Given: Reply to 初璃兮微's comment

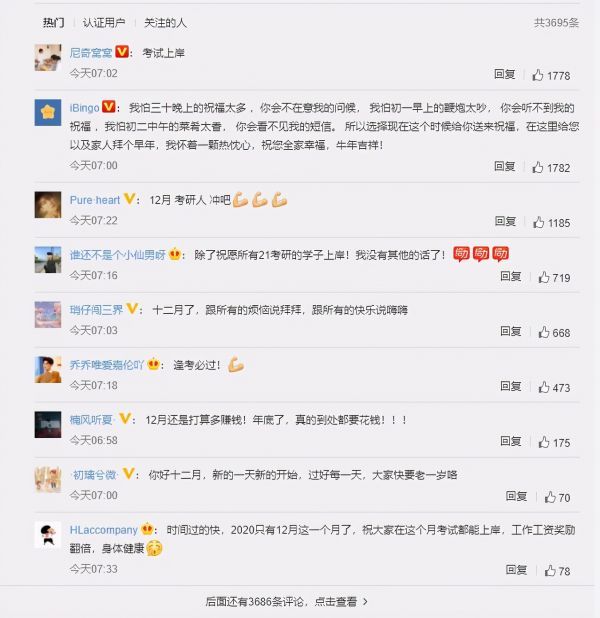Looking at the screenshot, I should 516,497.
